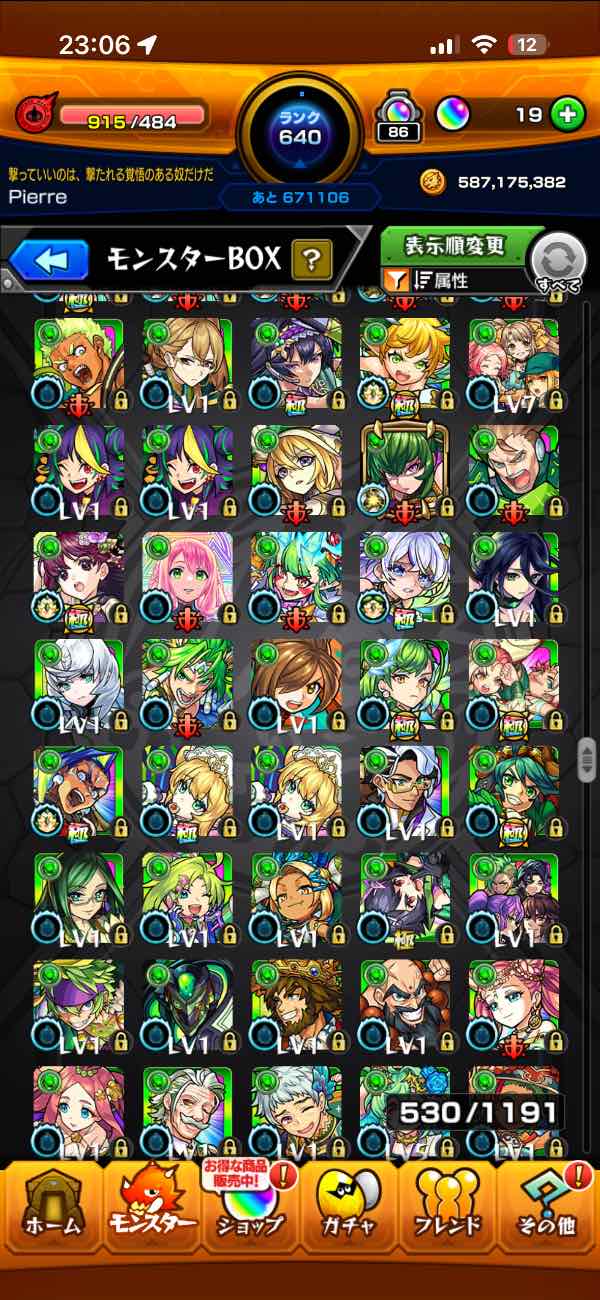Go to the ガチャ tab
Screen dimensions: 600x1300
[348, 1208]
